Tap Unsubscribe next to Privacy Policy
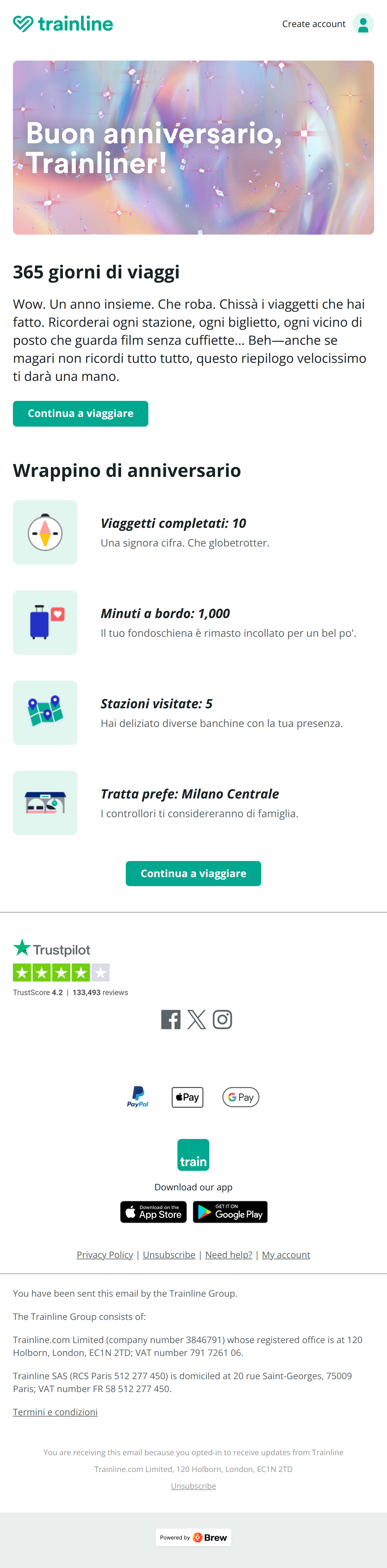 169,1254
